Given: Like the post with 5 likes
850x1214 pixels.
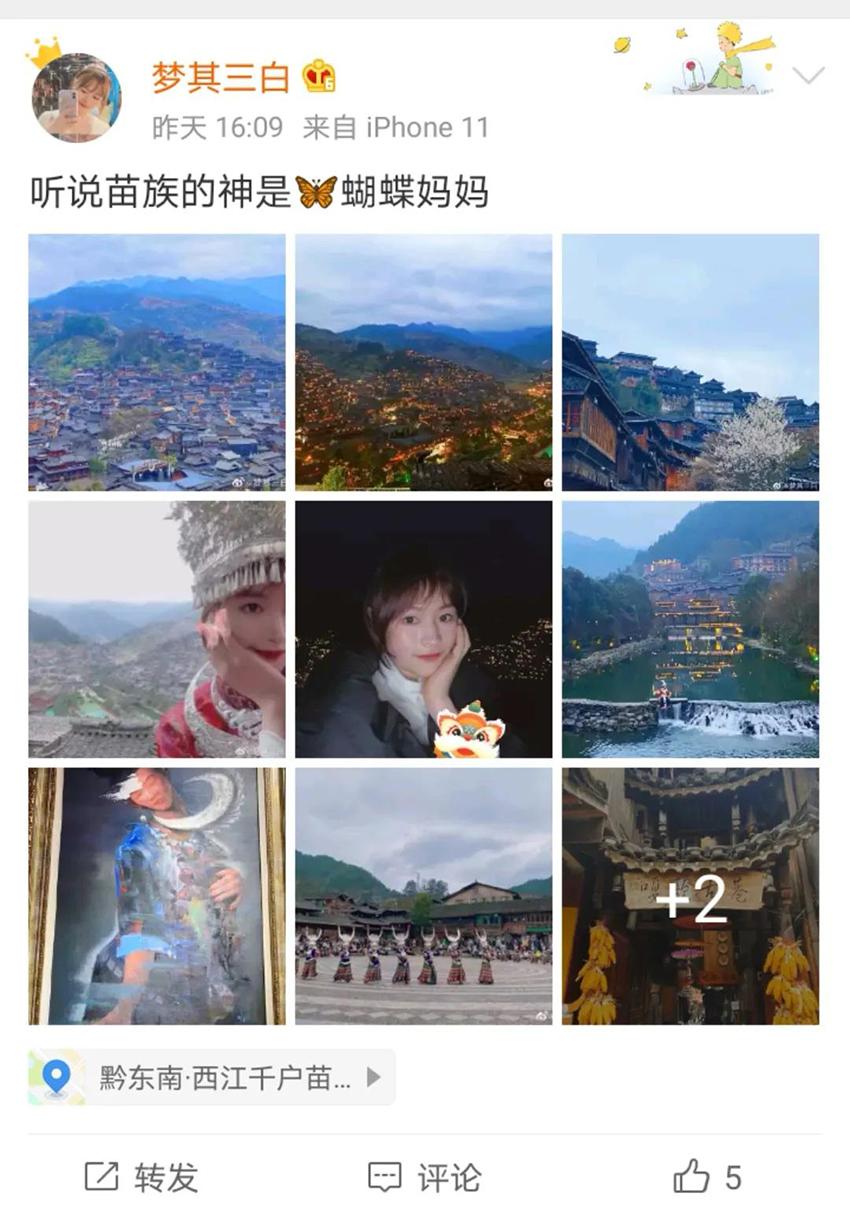Looking at the screenshot, I should (x=706, y=1177).
